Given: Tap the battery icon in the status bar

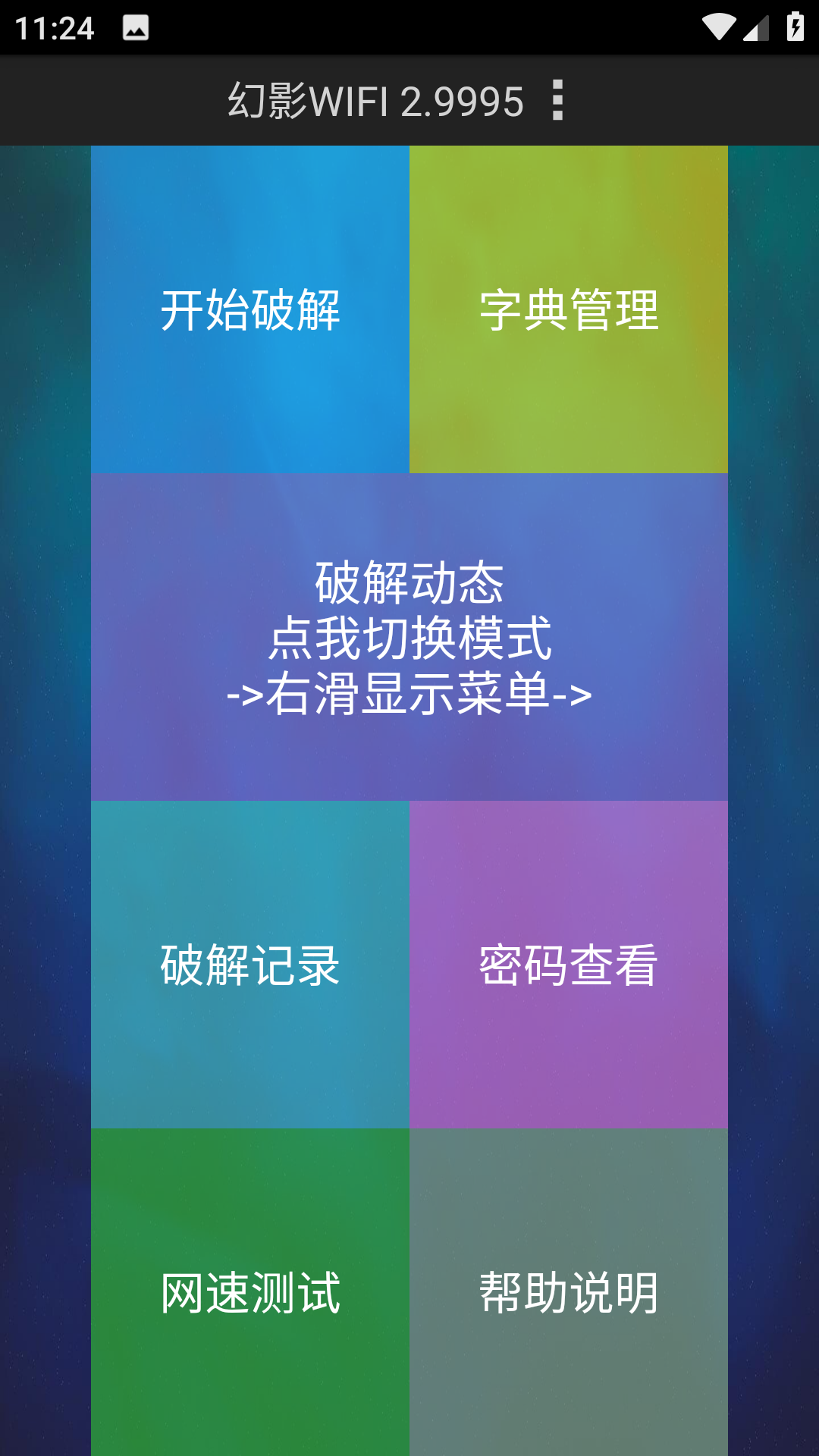Looking at the screenshot, I should [794, 25].
